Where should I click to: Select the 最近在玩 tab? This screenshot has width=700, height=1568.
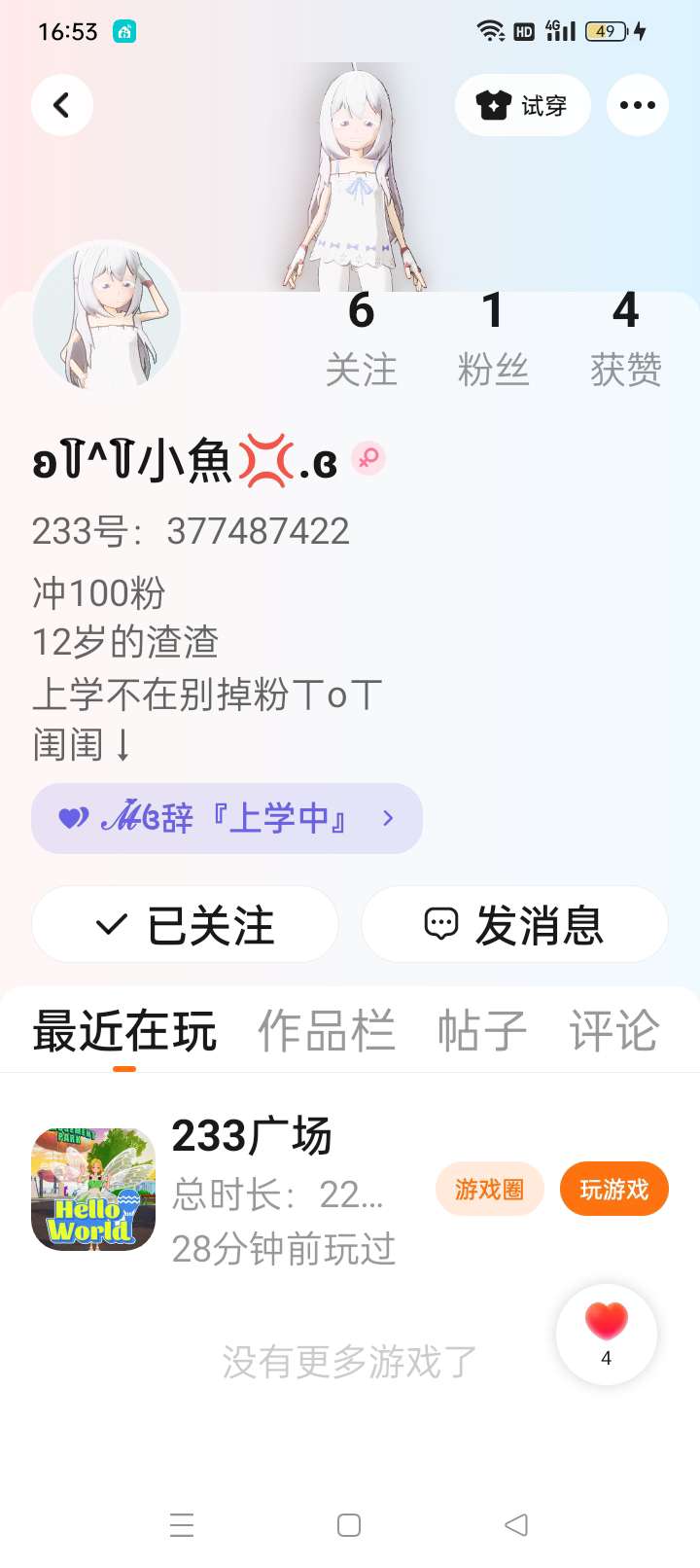pyautogui.click(x=124, y=1031)
